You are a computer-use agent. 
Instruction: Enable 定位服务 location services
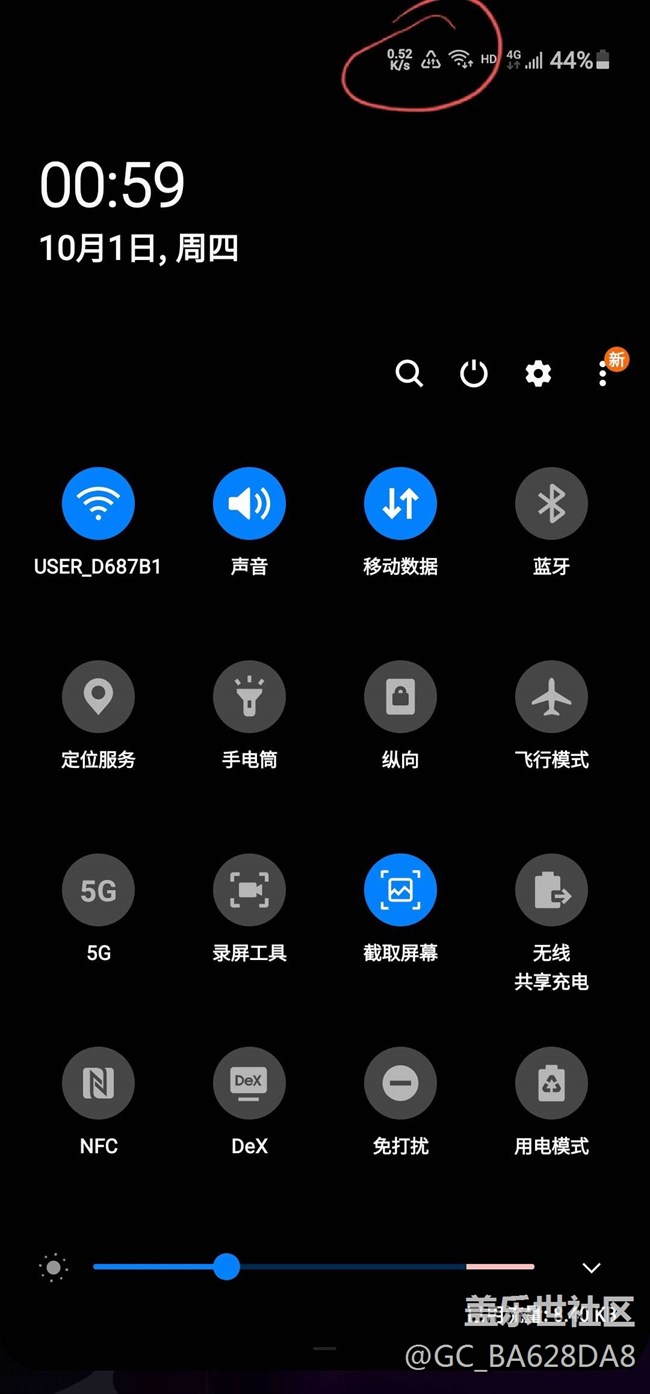(98, 697)
